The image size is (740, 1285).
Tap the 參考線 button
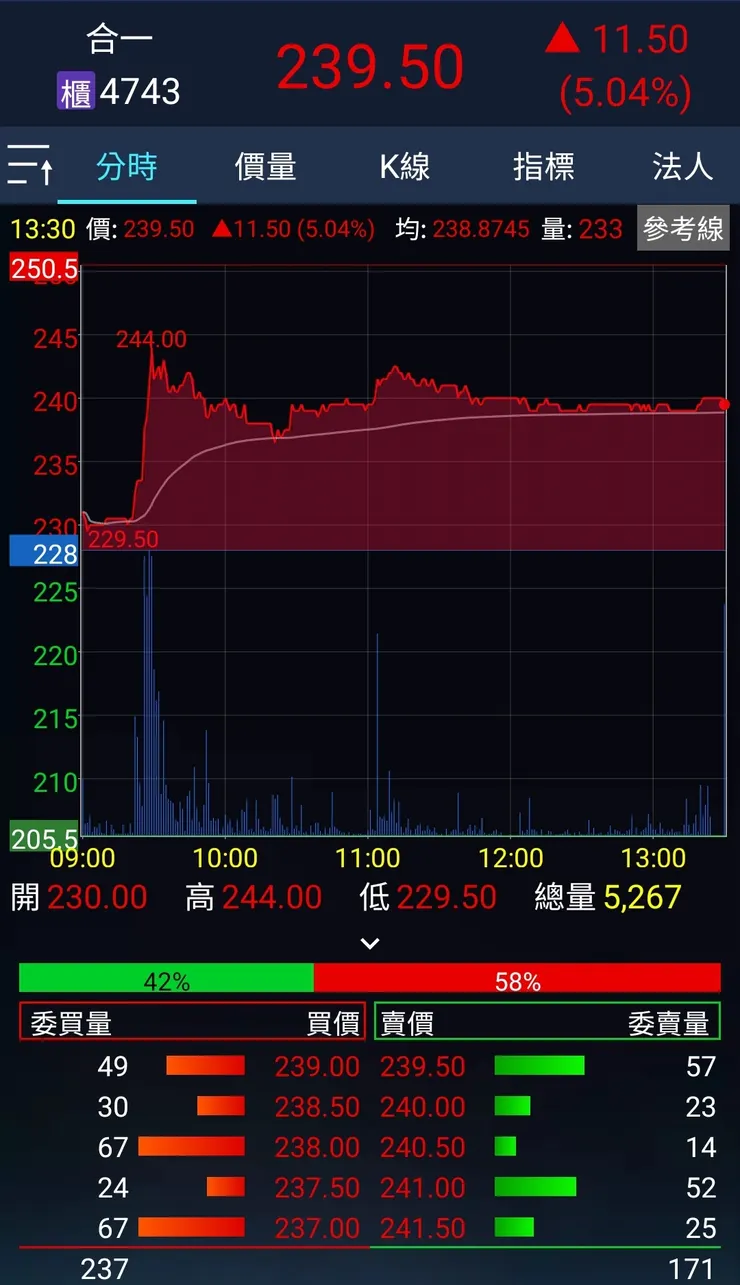(683, 229)
